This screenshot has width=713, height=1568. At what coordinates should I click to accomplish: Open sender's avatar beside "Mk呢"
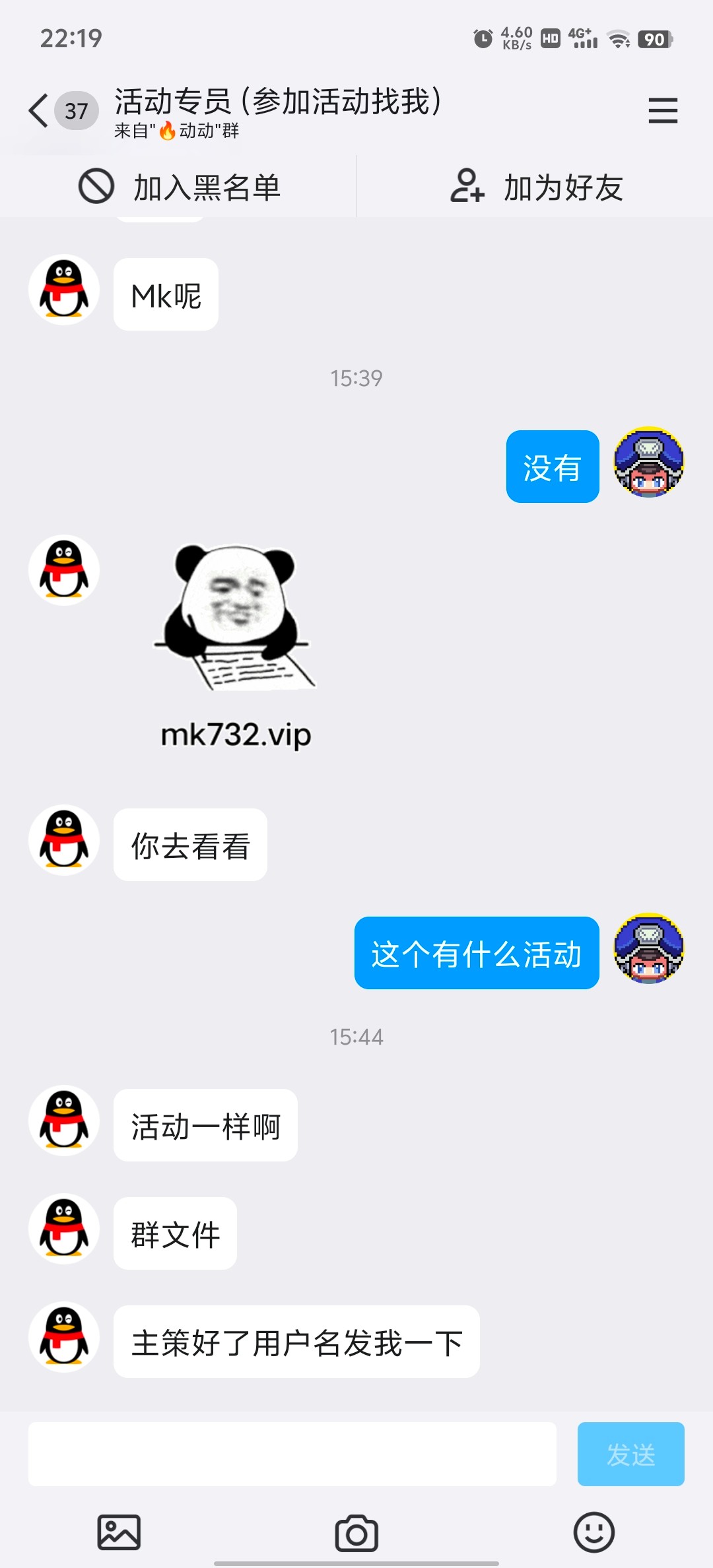coord(64,290)
